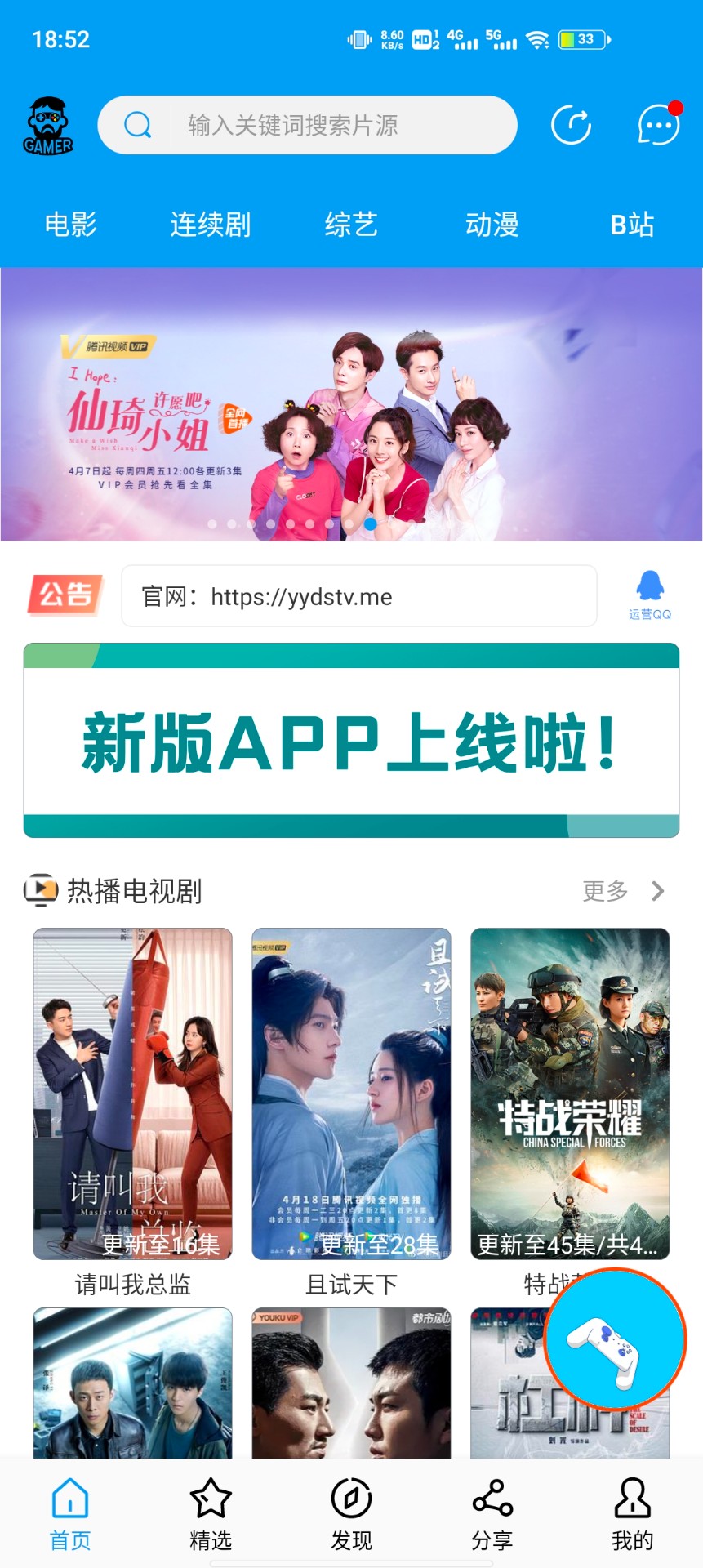The width and height of the screenshot is (703, 1568).
Task: Open the 且试天下 drama poster
Action: tap(351, 1094)
